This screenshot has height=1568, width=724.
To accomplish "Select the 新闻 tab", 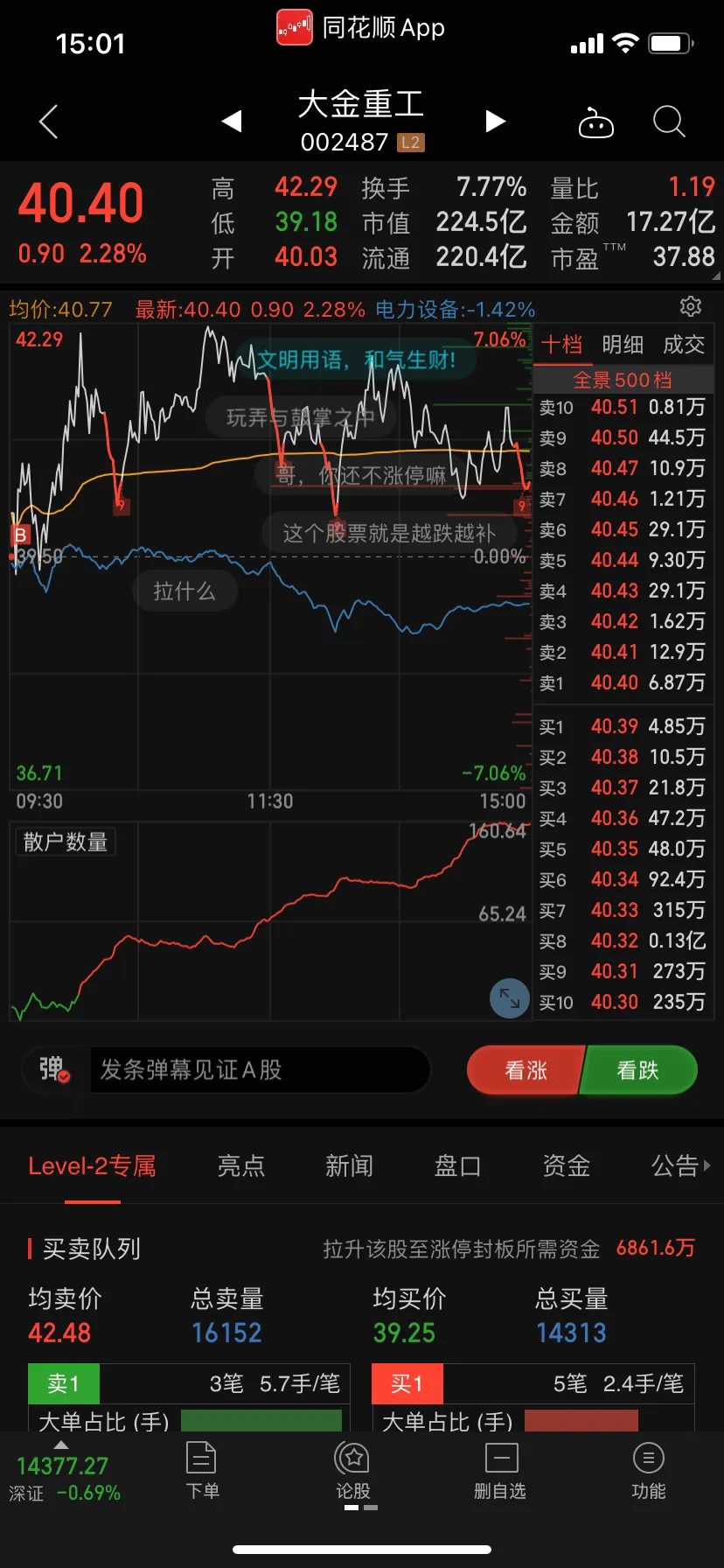I will [349, 1165].
